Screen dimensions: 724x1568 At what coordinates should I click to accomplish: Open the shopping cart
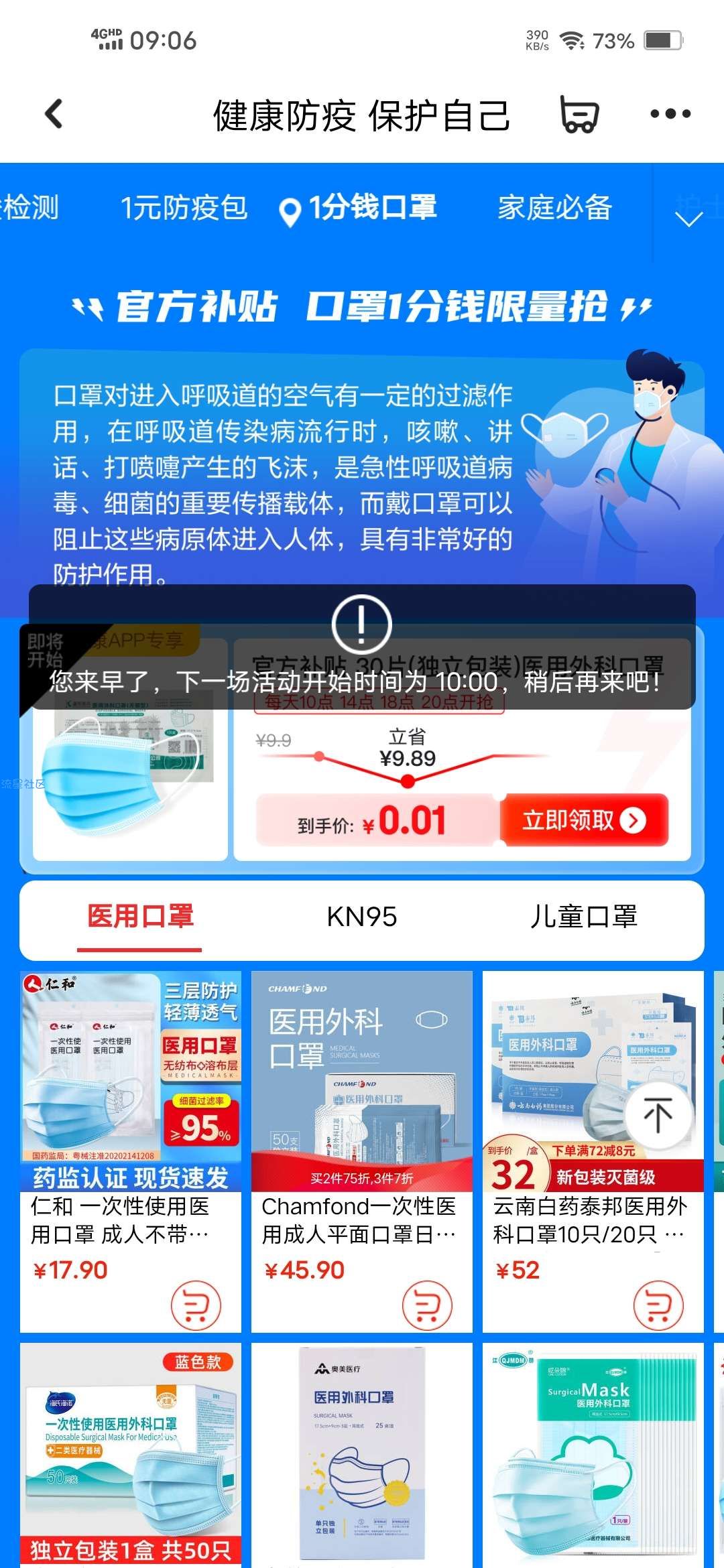pyautogui.click(x=579, y=115)
